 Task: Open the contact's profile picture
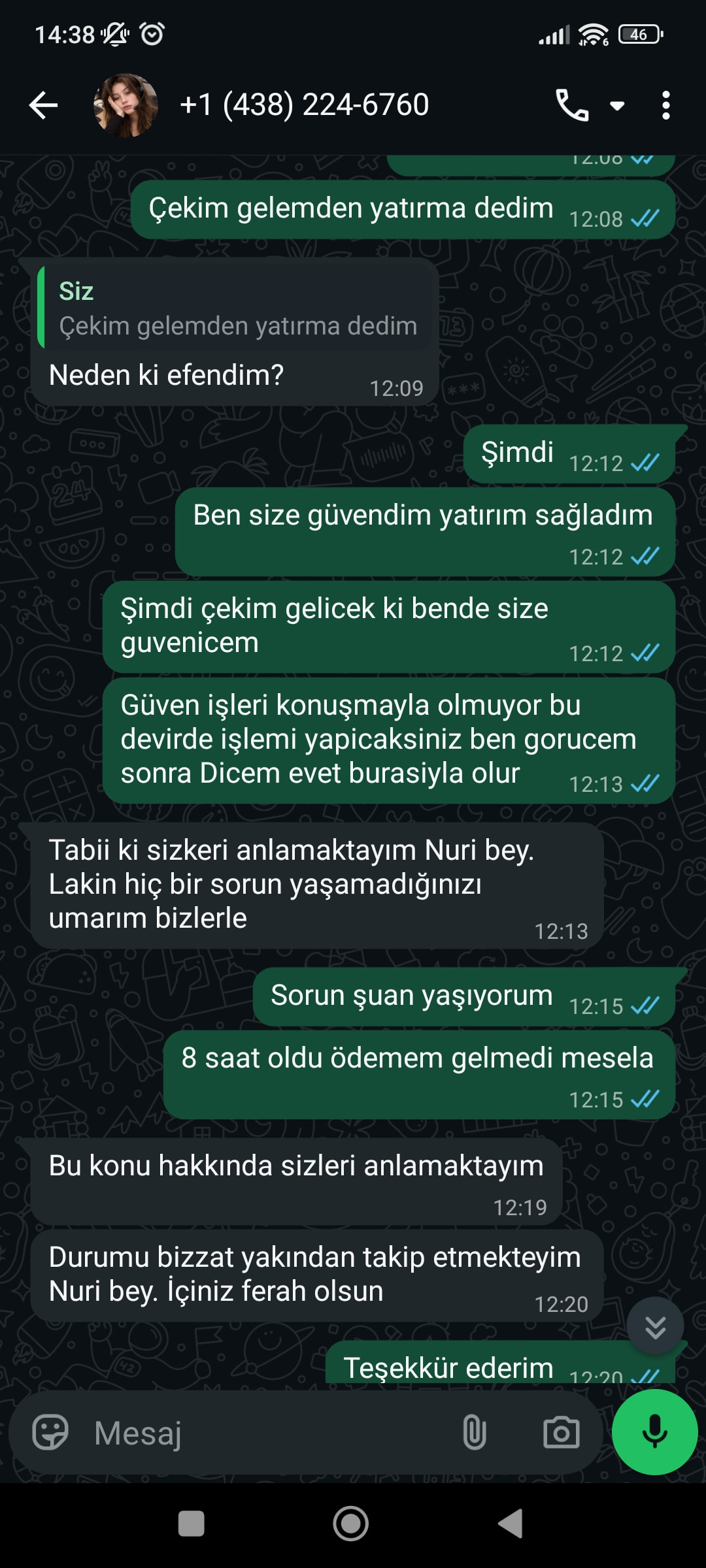126,105
